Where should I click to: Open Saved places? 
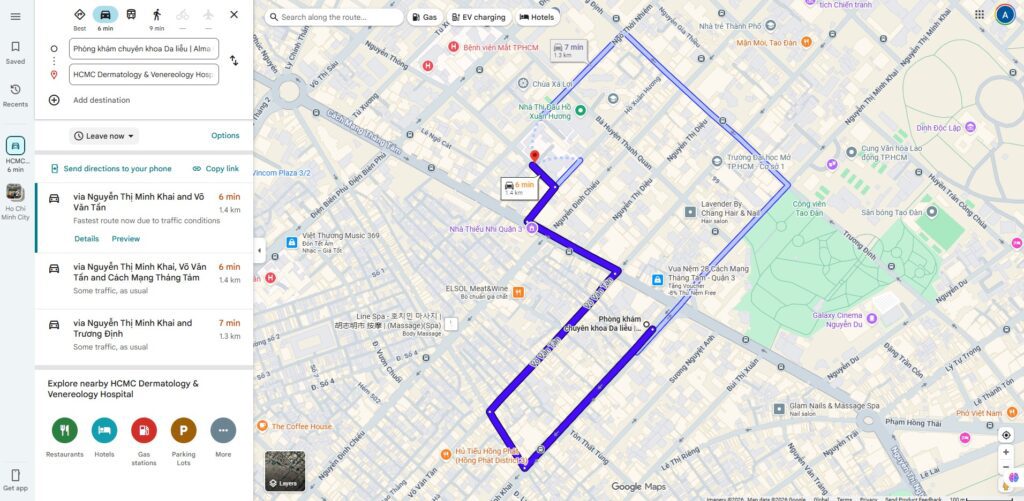15,52
